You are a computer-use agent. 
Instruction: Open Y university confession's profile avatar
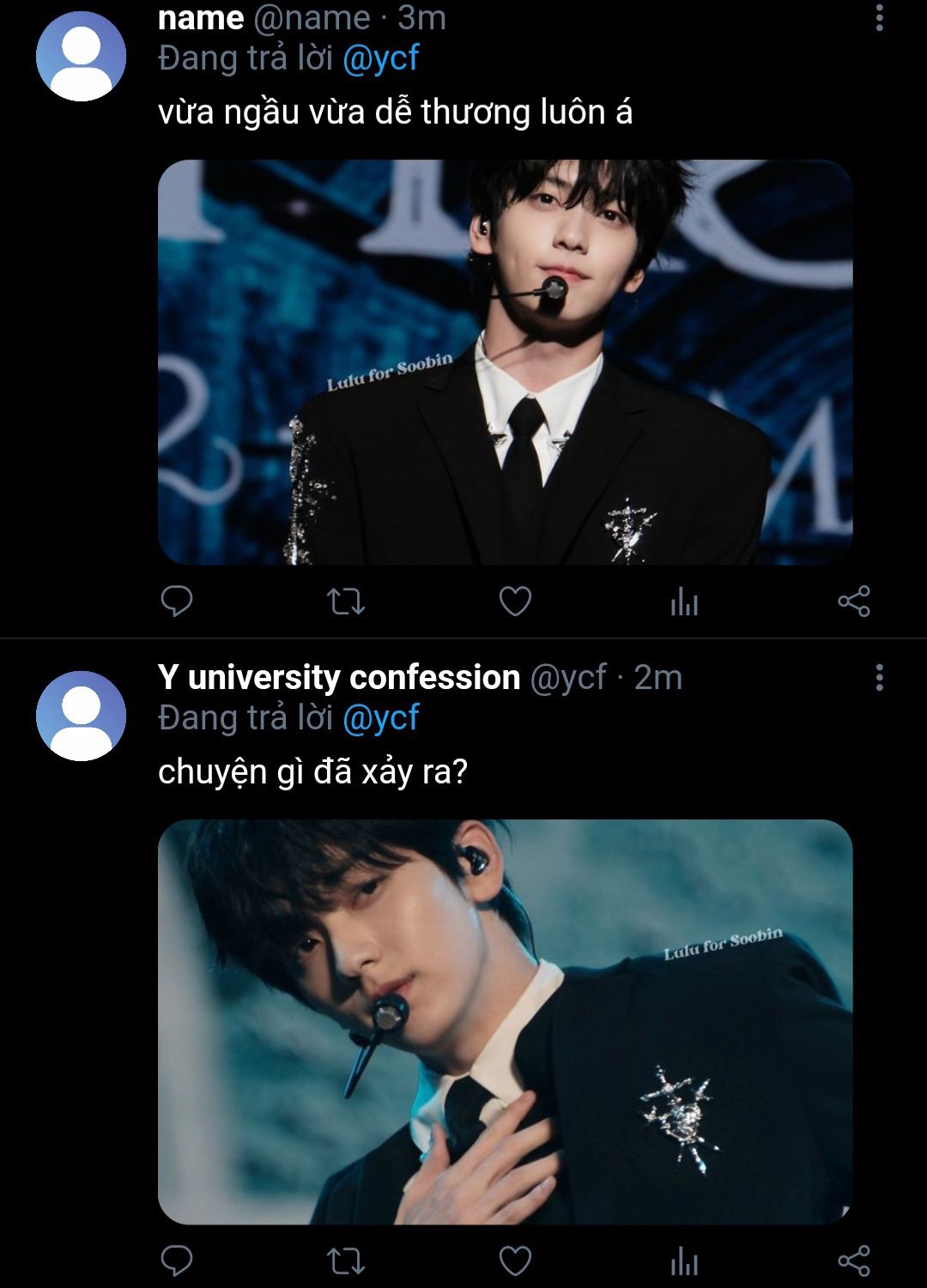(81, 716)
